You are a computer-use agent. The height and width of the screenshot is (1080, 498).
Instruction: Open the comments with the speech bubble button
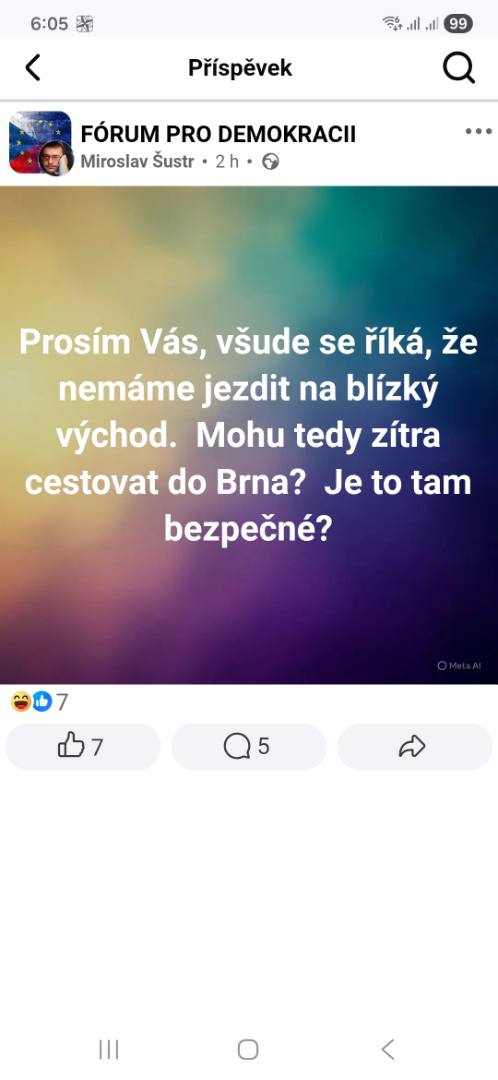coord(249,747)
